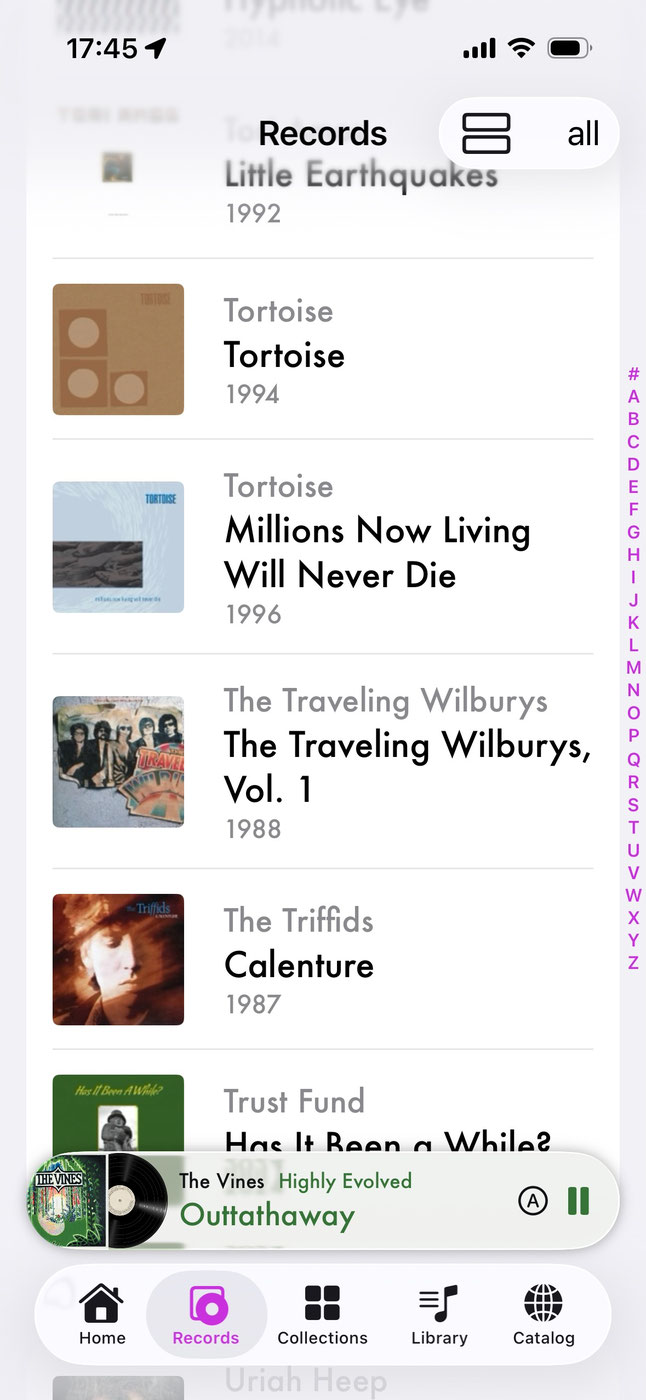Switch to the Collections tab
Screen dimensions: 646x1400
[x=322, y=1314]
